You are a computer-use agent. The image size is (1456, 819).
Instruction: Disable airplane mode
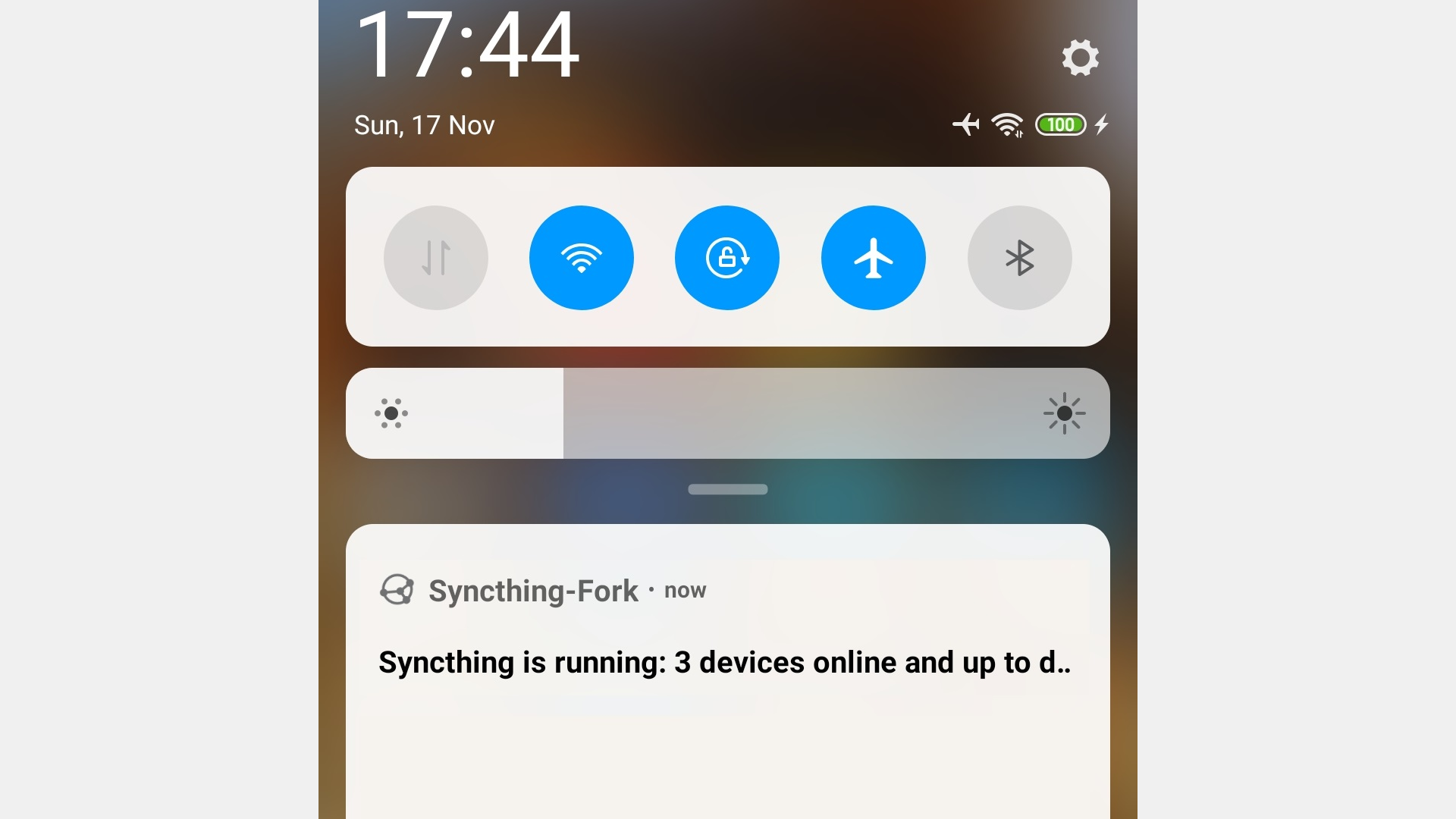[x=874, y=258]
